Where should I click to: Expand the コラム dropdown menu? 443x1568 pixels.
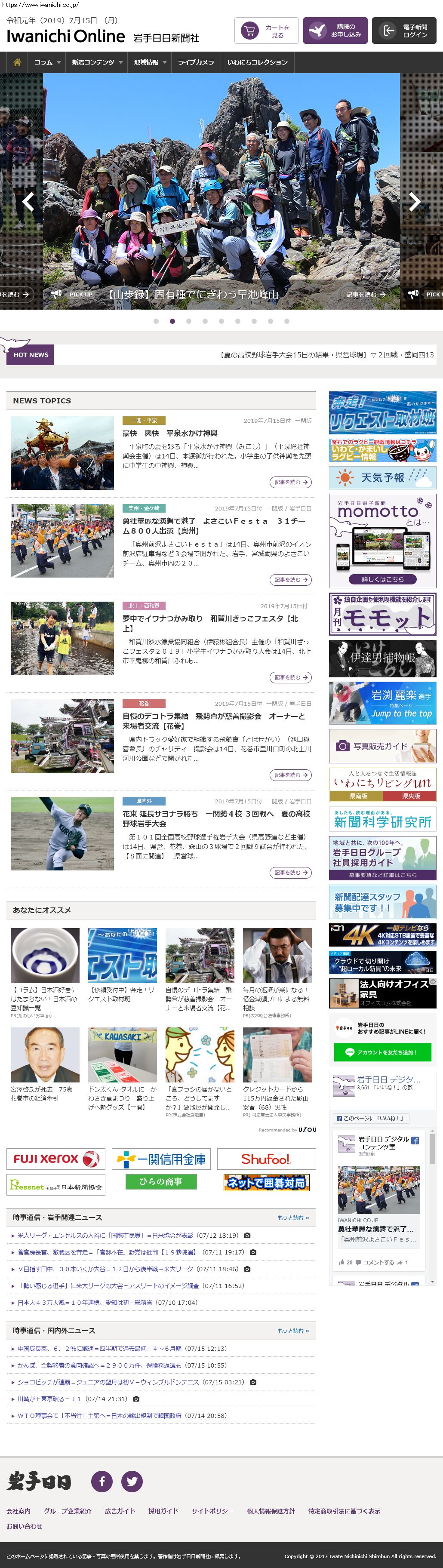click(47, 62)
